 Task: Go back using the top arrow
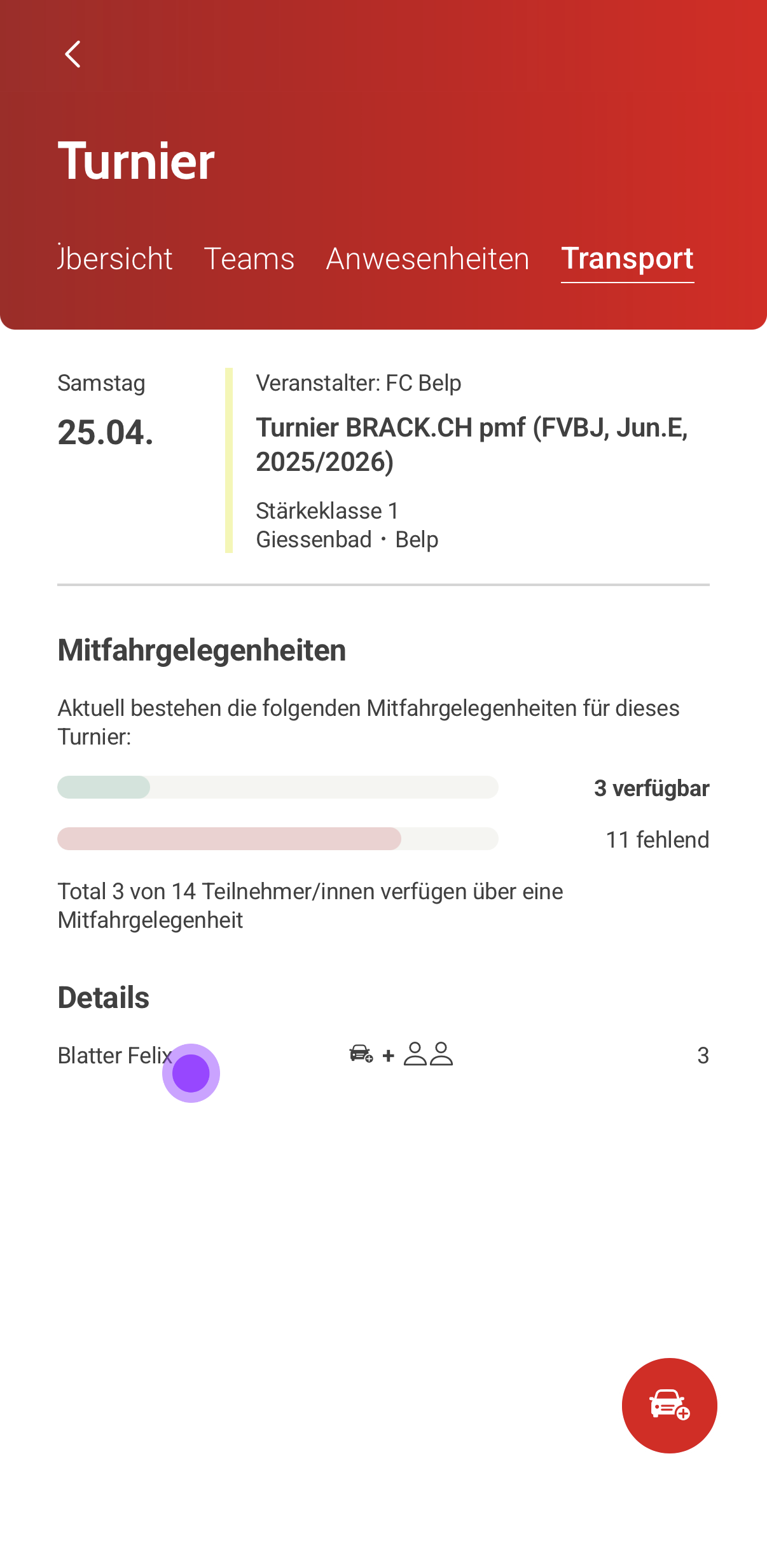pyautogui.click(x=73, y=55)
